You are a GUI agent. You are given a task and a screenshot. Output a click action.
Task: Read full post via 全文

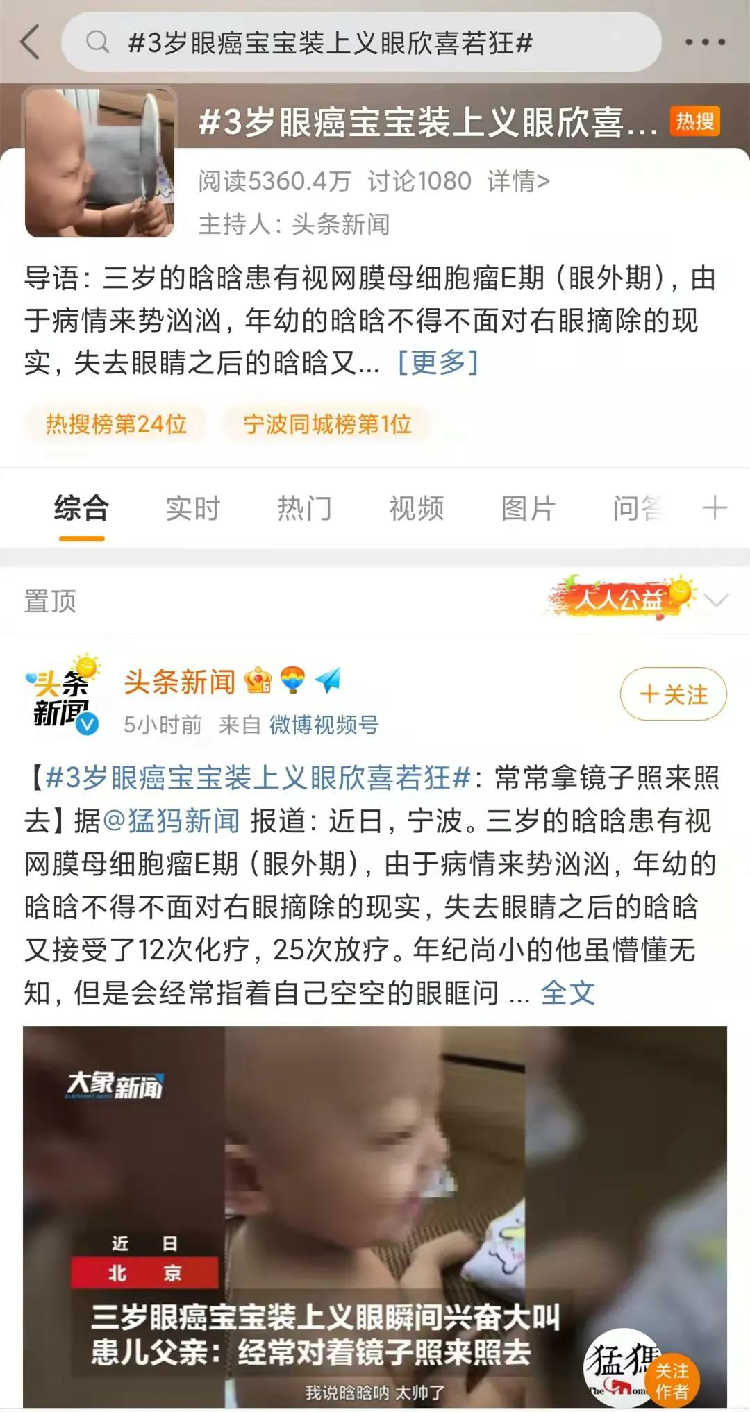click(567, 992)
